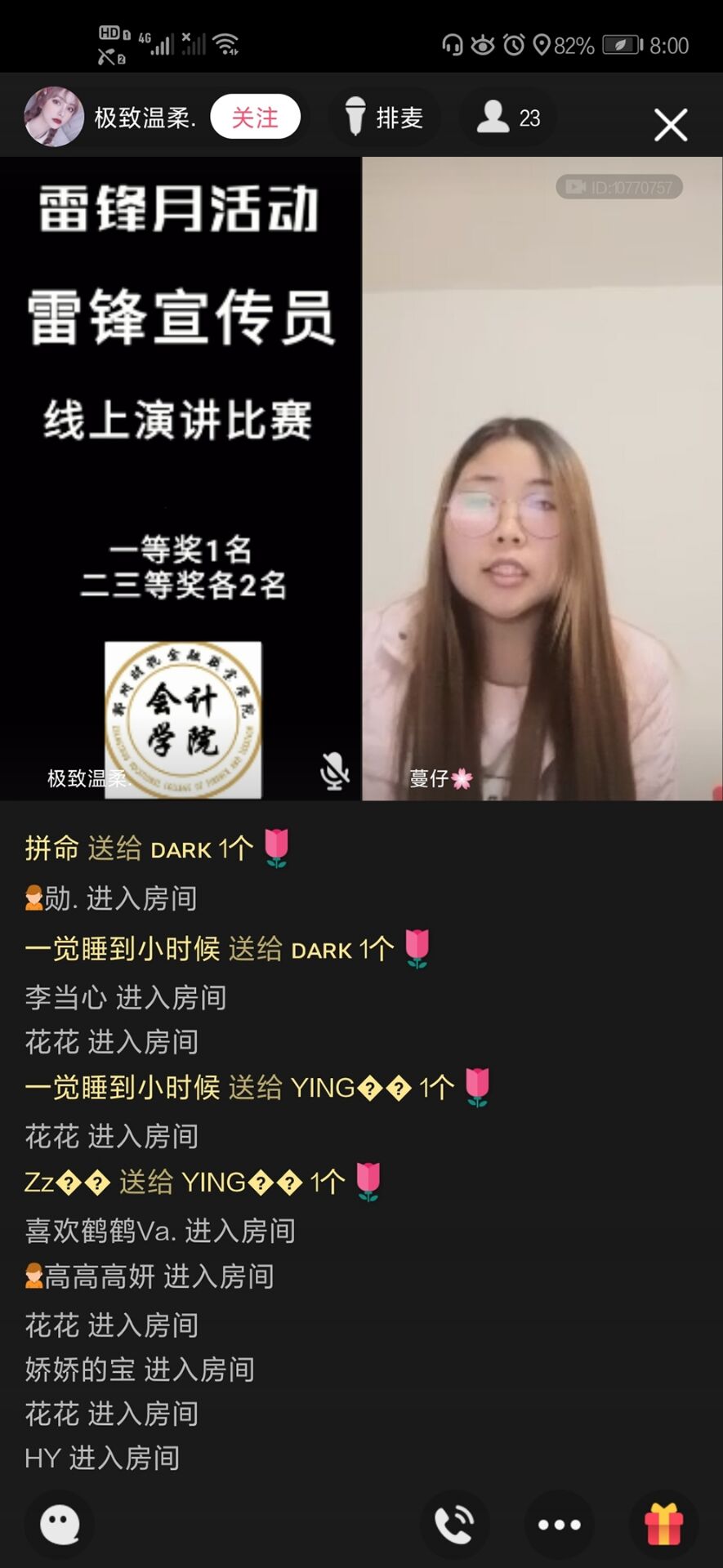Open the chat bubble to send a message
723x1568 pixels.
point(60,1525)
